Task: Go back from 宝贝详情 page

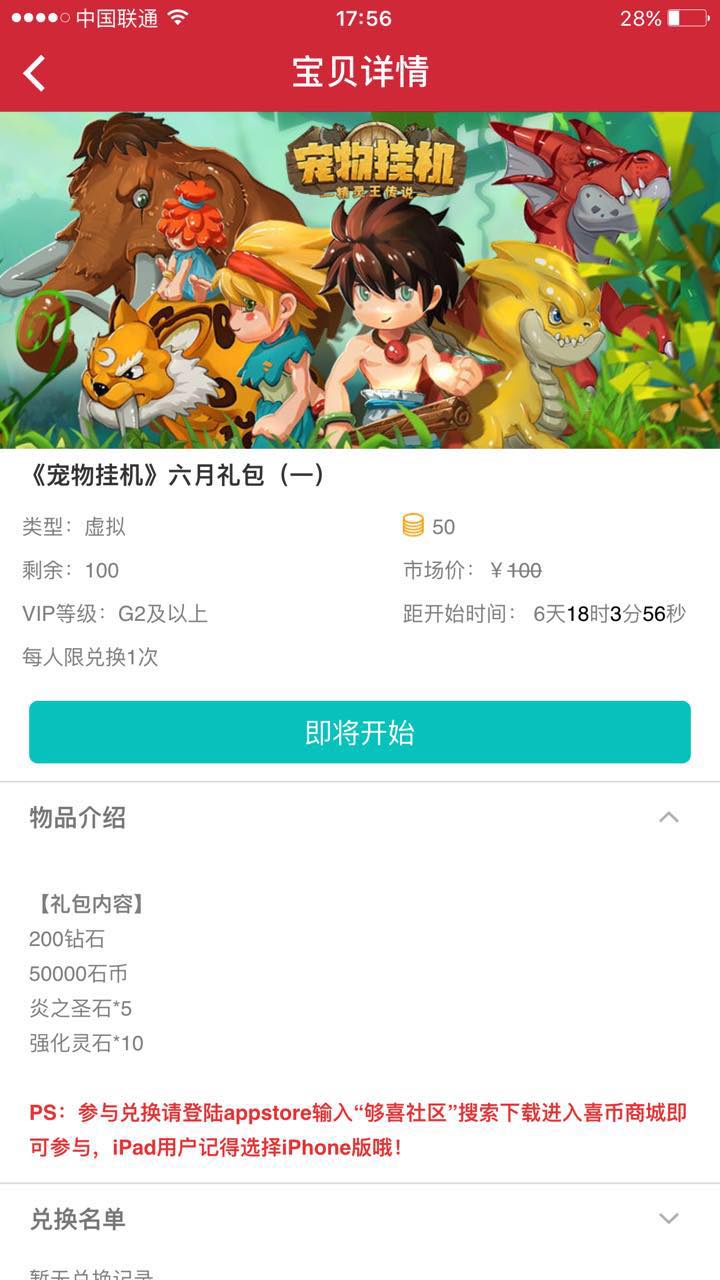Action: click(x=35, y=73)
